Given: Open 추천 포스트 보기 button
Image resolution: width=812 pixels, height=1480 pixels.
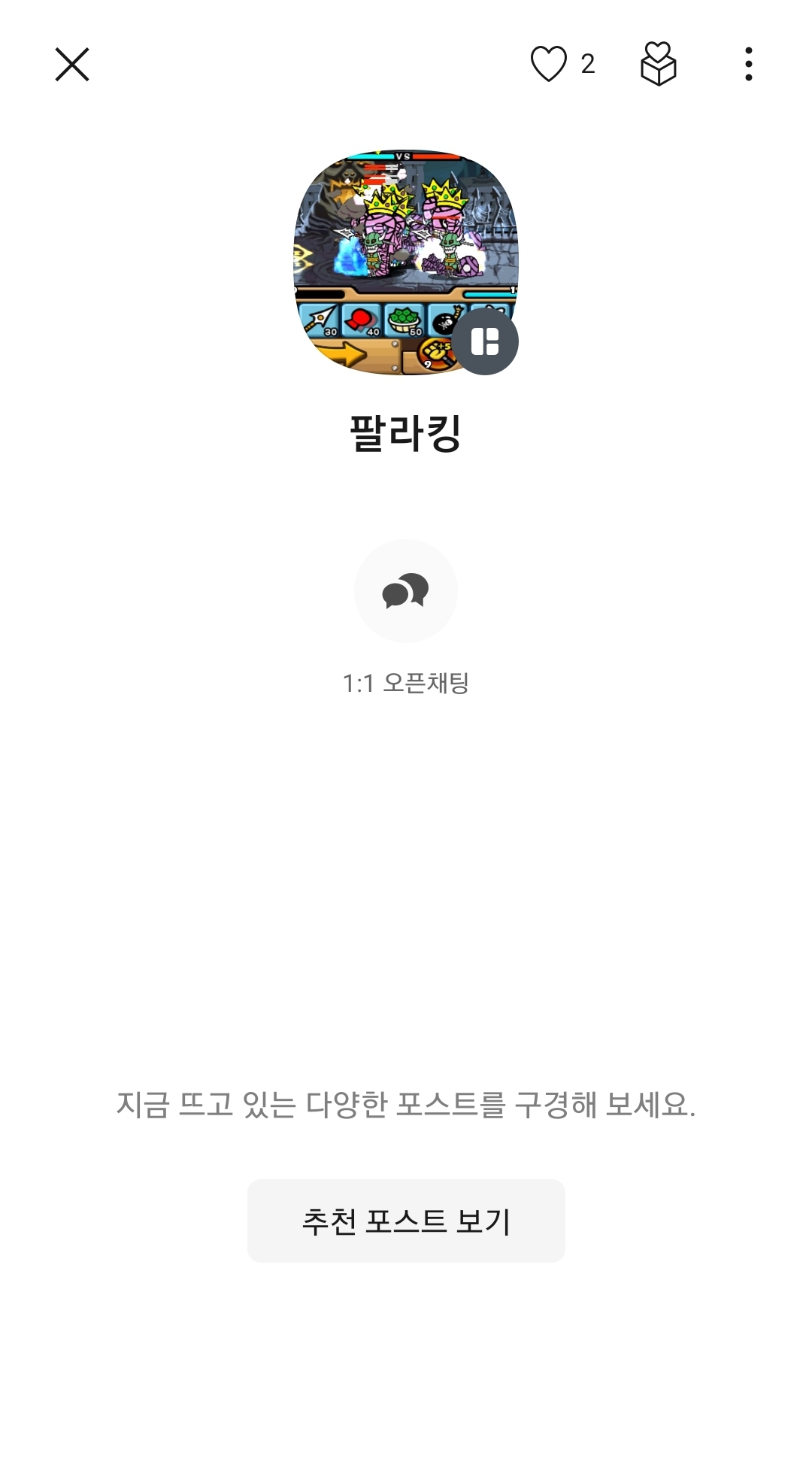Looking at the screenshot, I should click(x=406, y=1221).
